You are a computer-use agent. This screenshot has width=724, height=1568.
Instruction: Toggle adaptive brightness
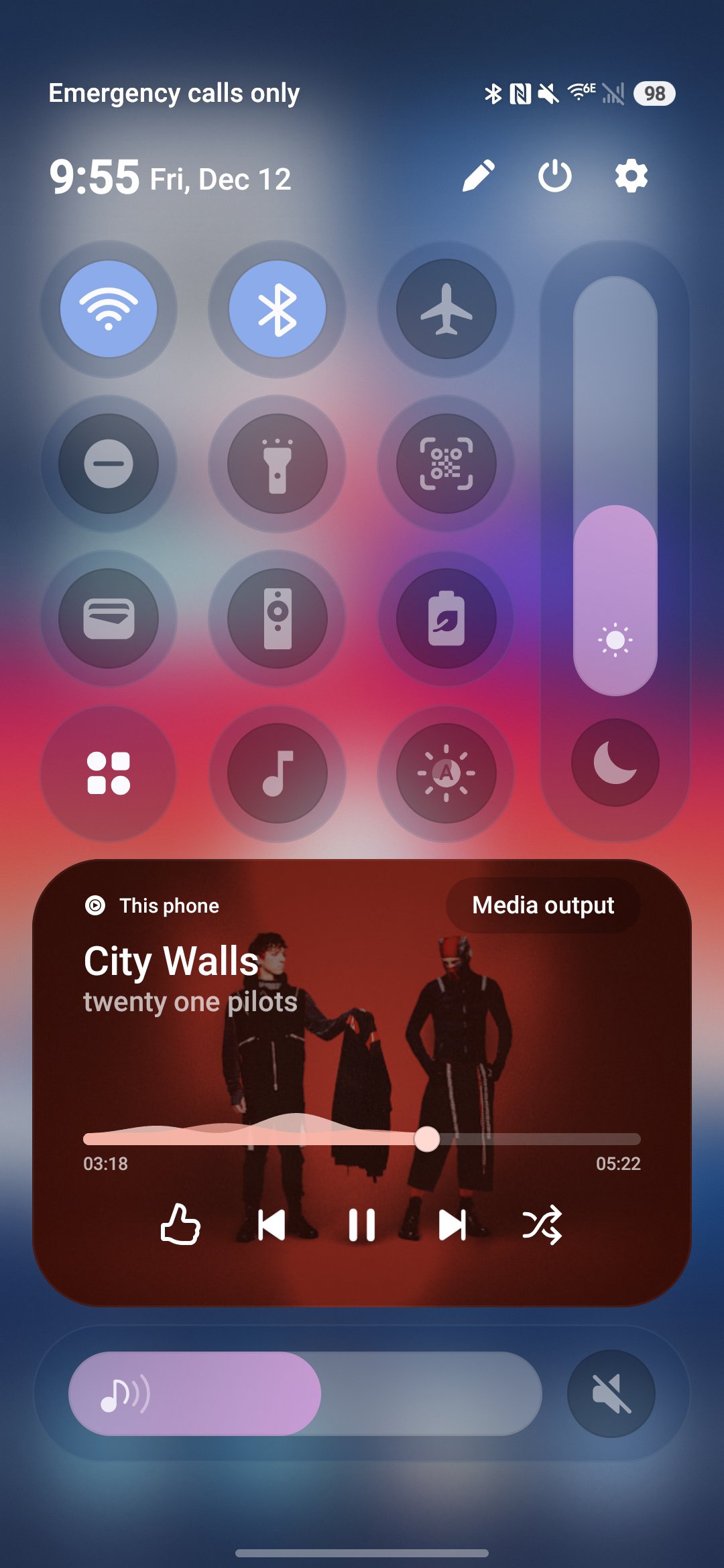[x=446, y=773]
